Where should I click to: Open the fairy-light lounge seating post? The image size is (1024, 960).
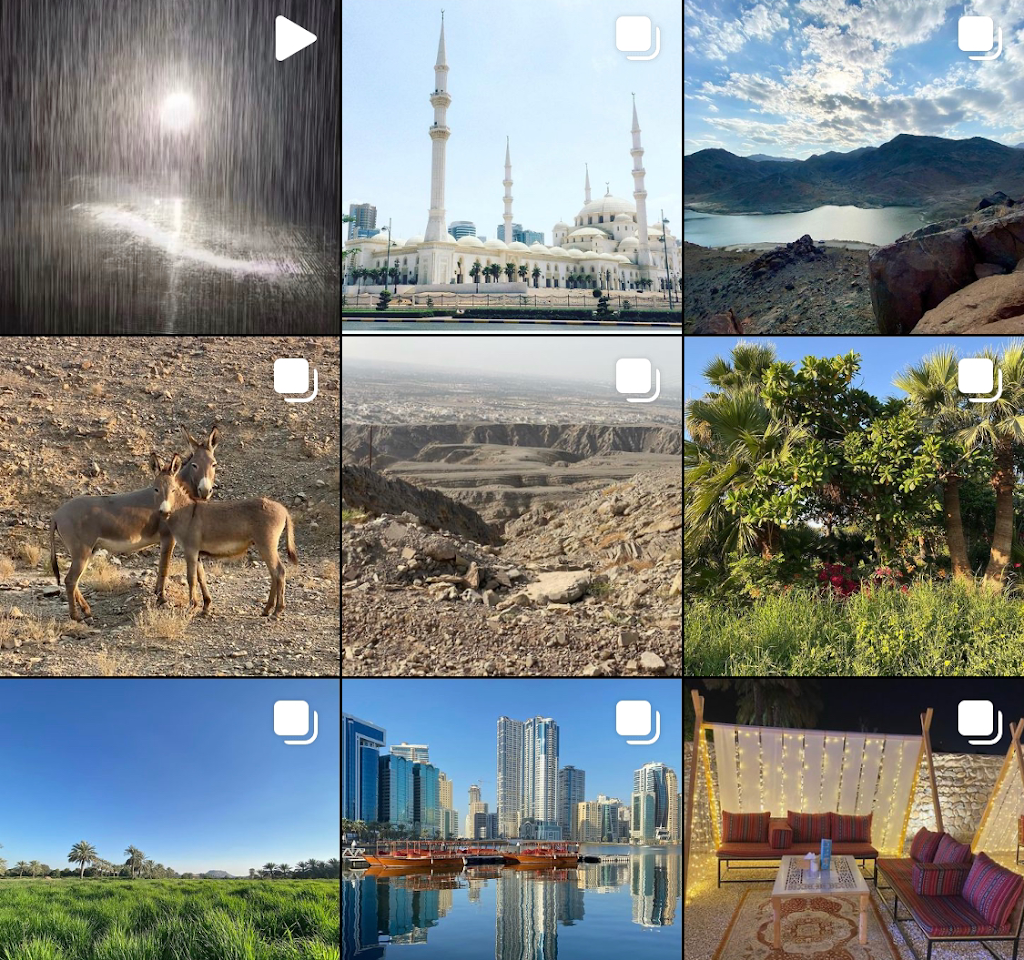point(854,820)
